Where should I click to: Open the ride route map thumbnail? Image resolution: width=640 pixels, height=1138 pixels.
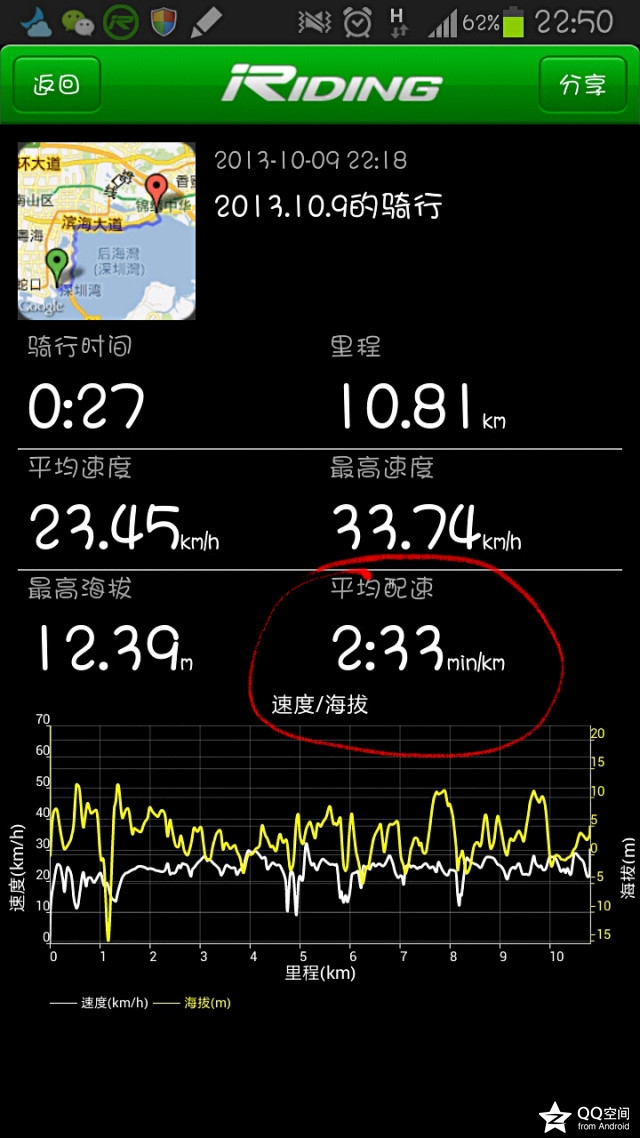pos(106,231)
